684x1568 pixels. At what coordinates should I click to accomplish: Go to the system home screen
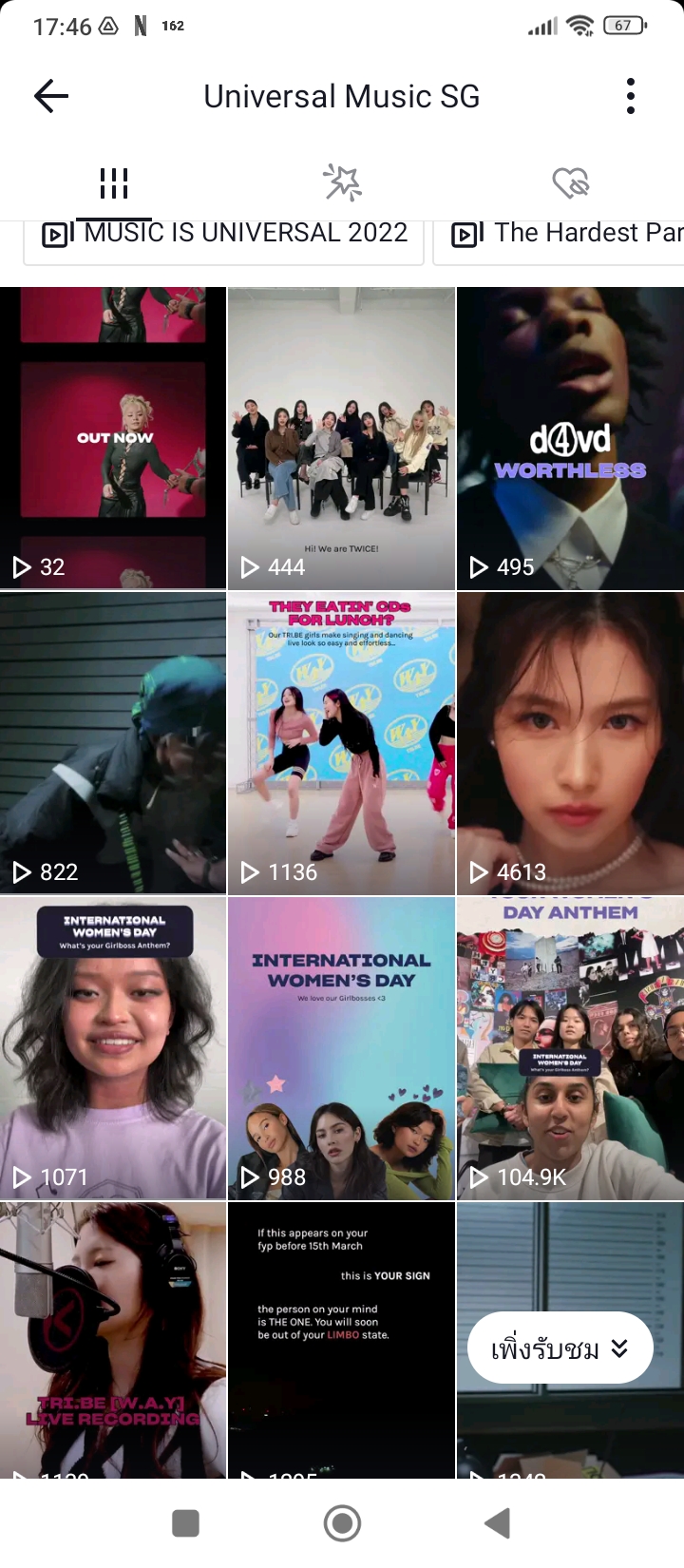coord(342,1522)
